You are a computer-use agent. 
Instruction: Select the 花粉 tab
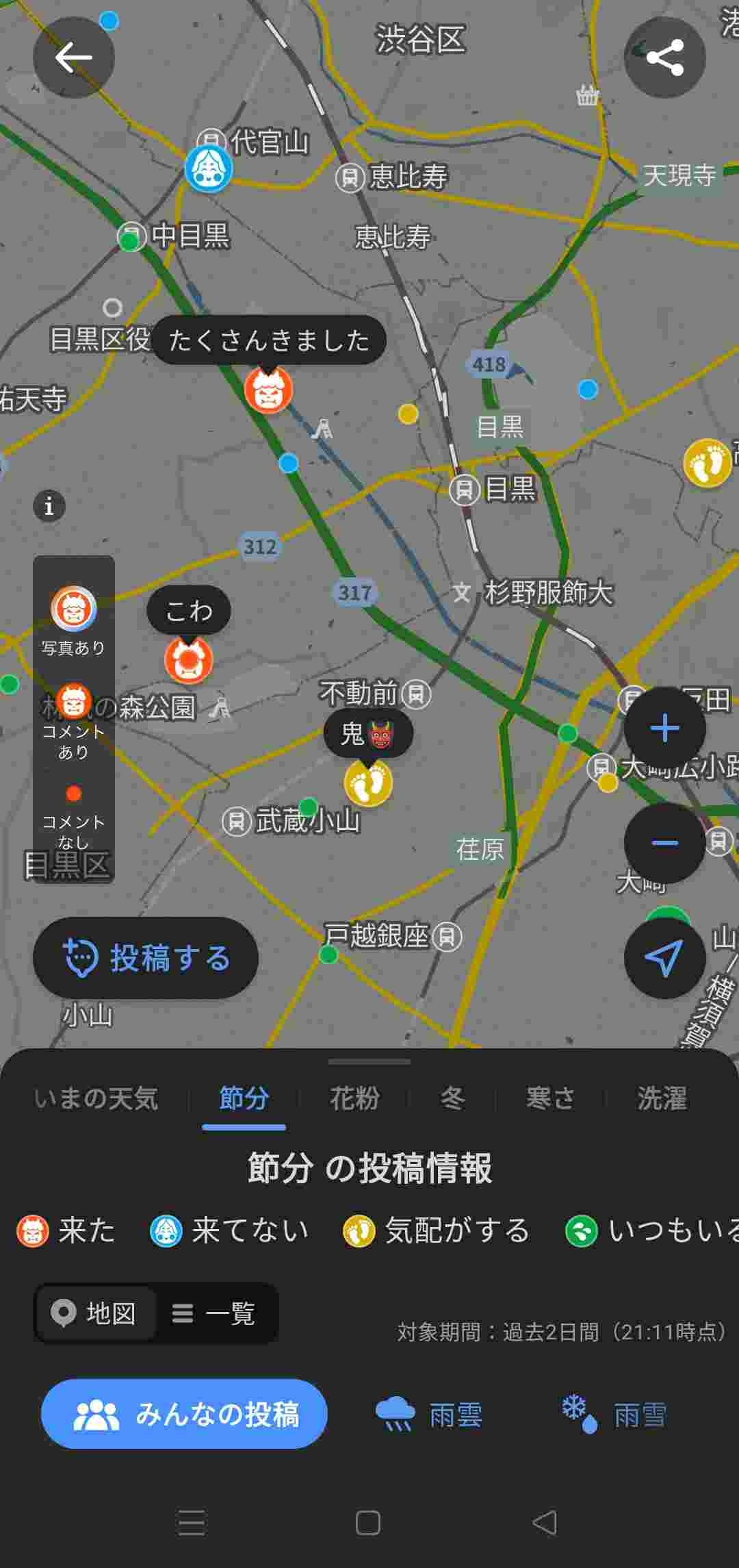click(x=354, y=1099)
